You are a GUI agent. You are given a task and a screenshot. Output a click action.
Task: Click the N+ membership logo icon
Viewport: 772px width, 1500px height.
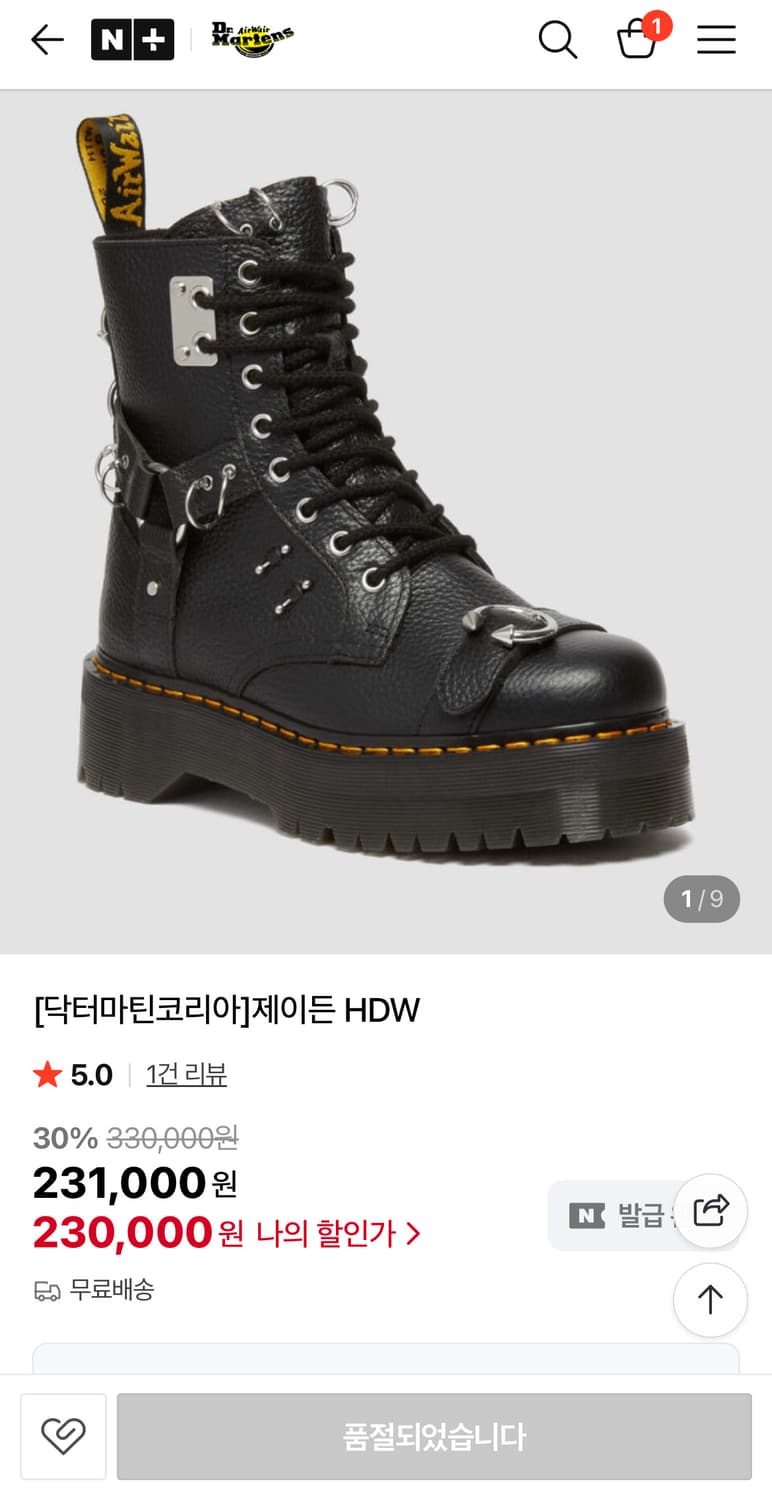tap(131, 41)
